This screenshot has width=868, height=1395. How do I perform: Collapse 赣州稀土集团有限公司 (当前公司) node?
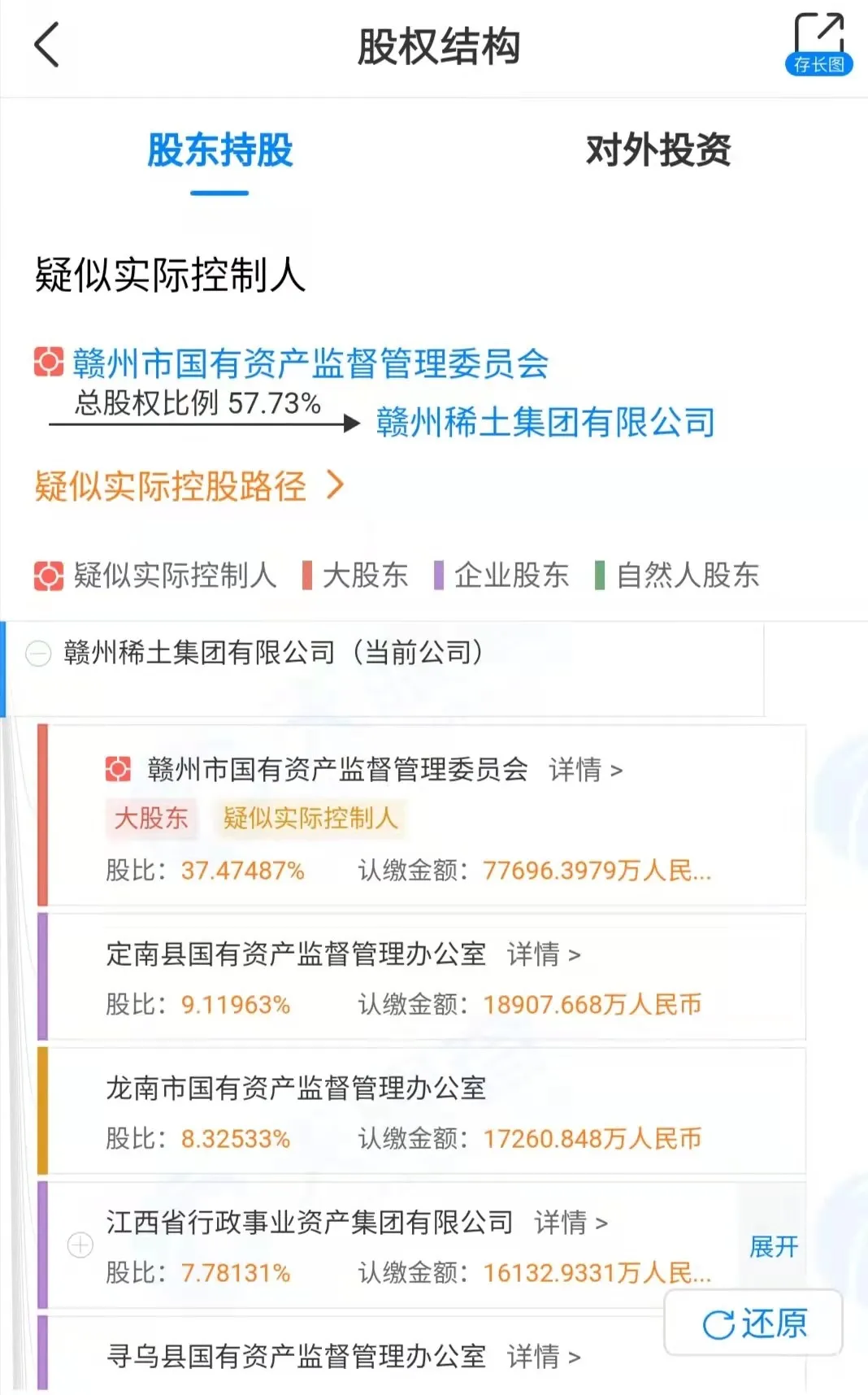coord(38,653)
